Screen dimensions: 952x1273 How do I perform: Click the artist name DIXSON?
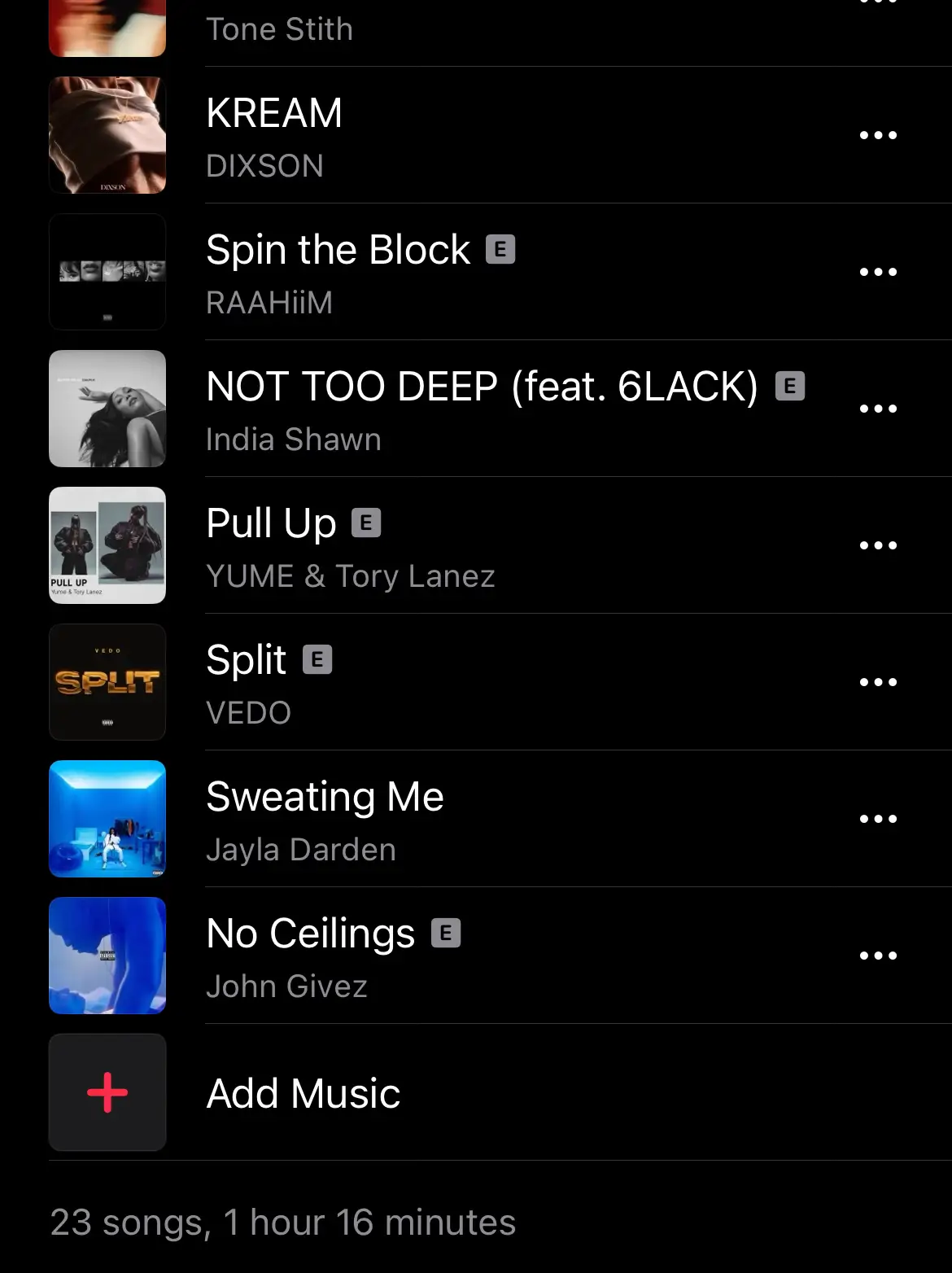265,166
